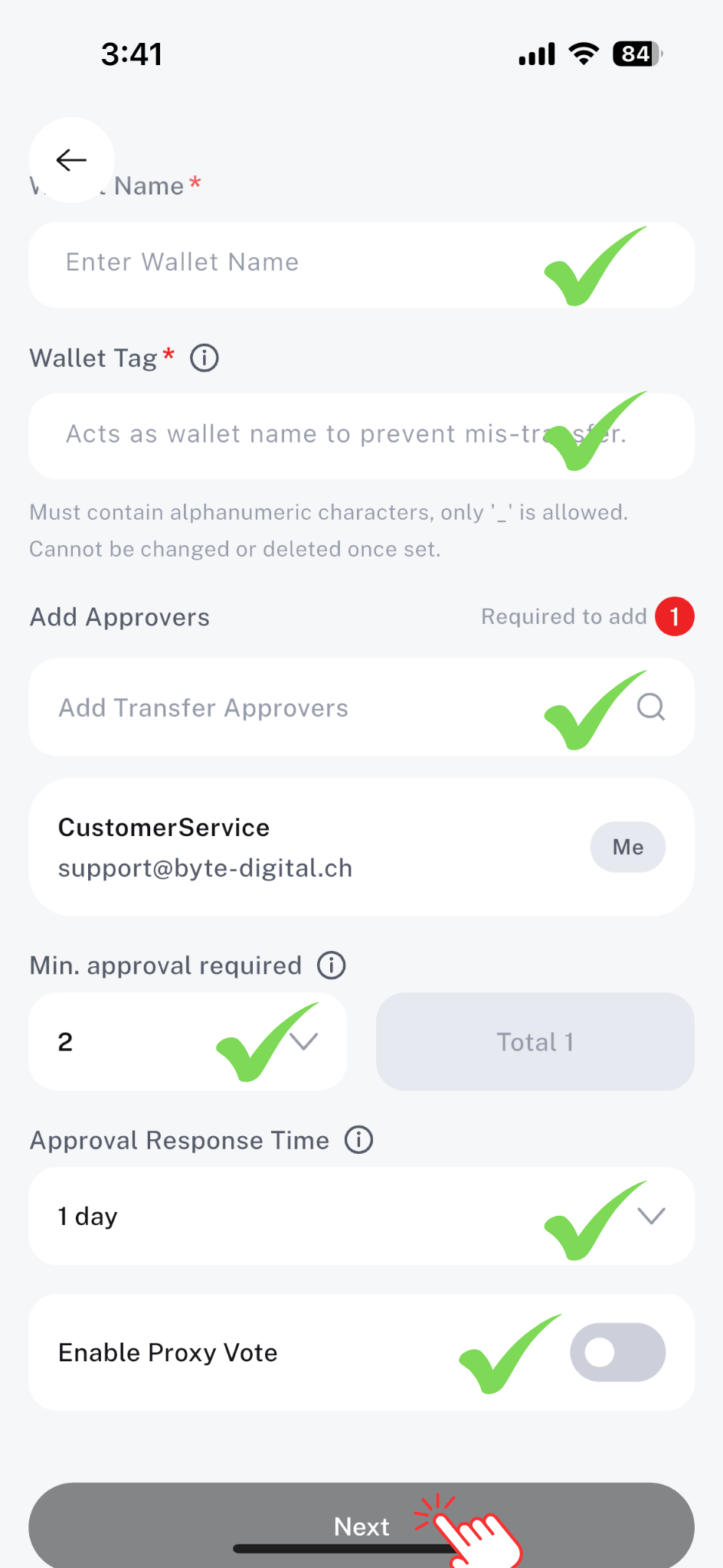Open the Wallet Tag info icon
This screenshot has width=723, height=1568.
204,358
